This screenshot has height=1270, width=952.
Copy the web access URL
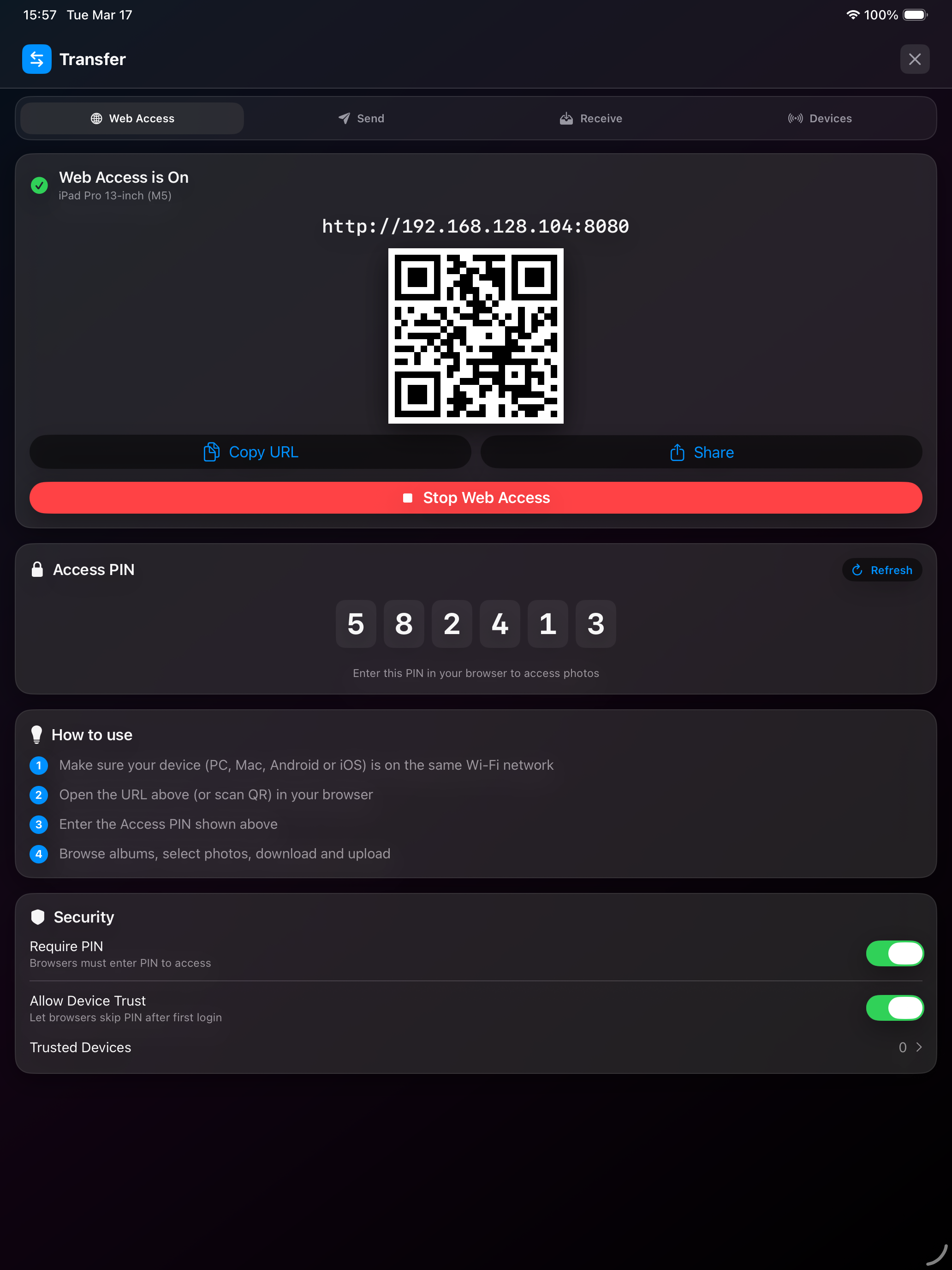[251, 452]
